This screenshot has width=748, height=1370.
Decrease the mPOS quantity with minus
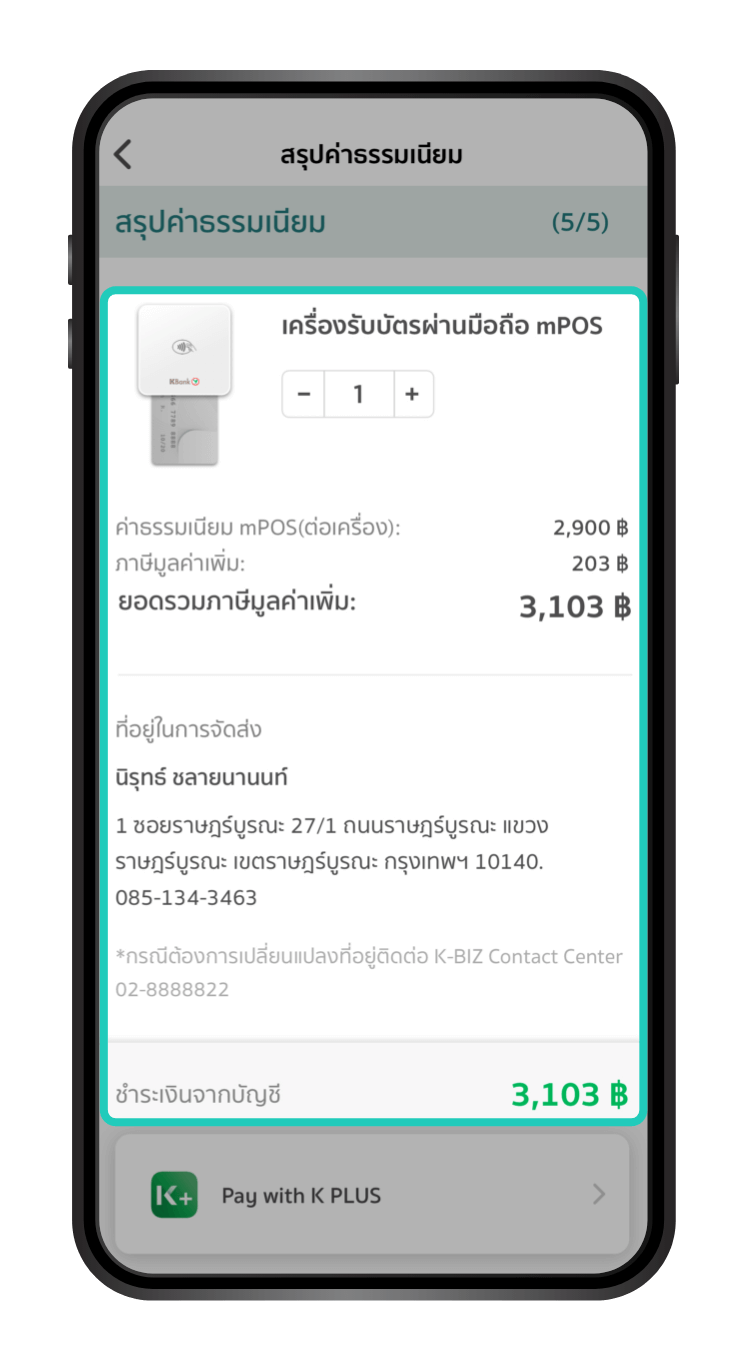click(304, 394)
